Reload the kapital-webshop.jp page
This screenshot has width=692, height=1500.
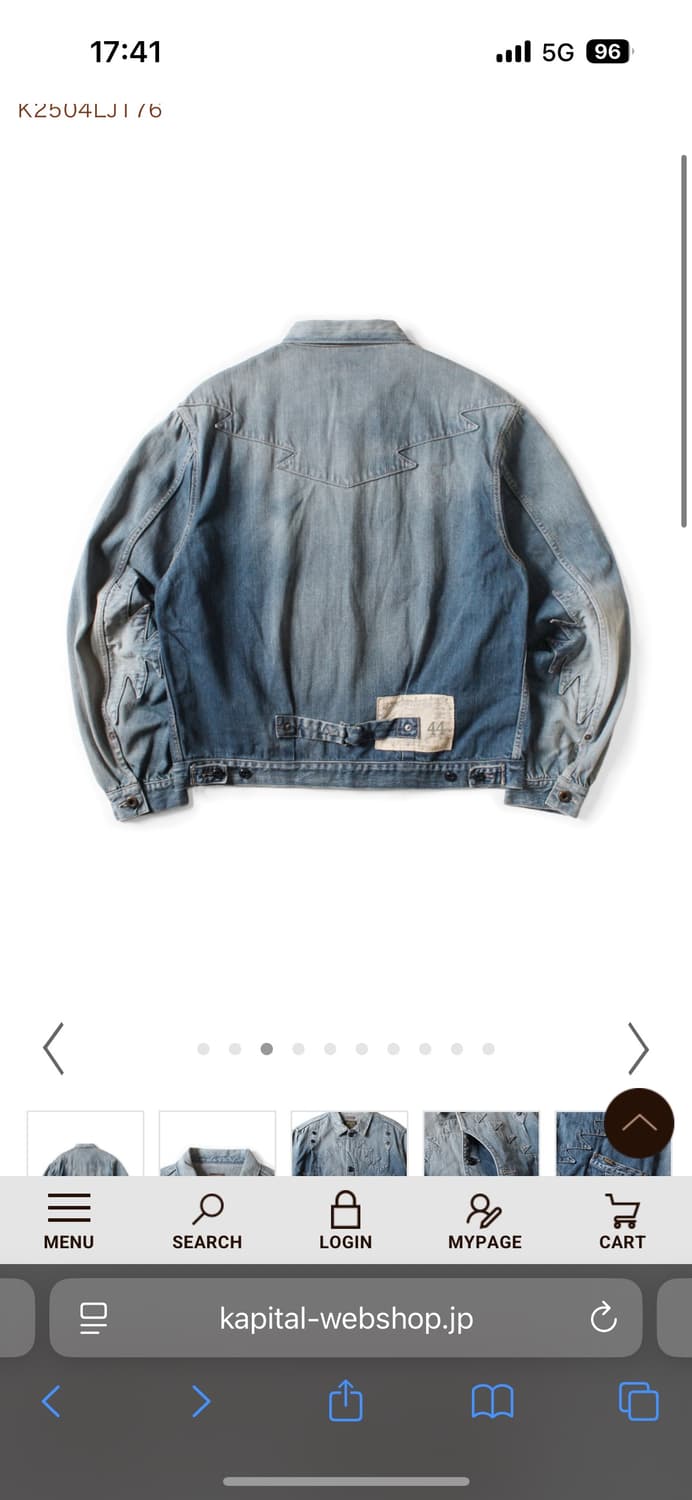point(604,1318)
